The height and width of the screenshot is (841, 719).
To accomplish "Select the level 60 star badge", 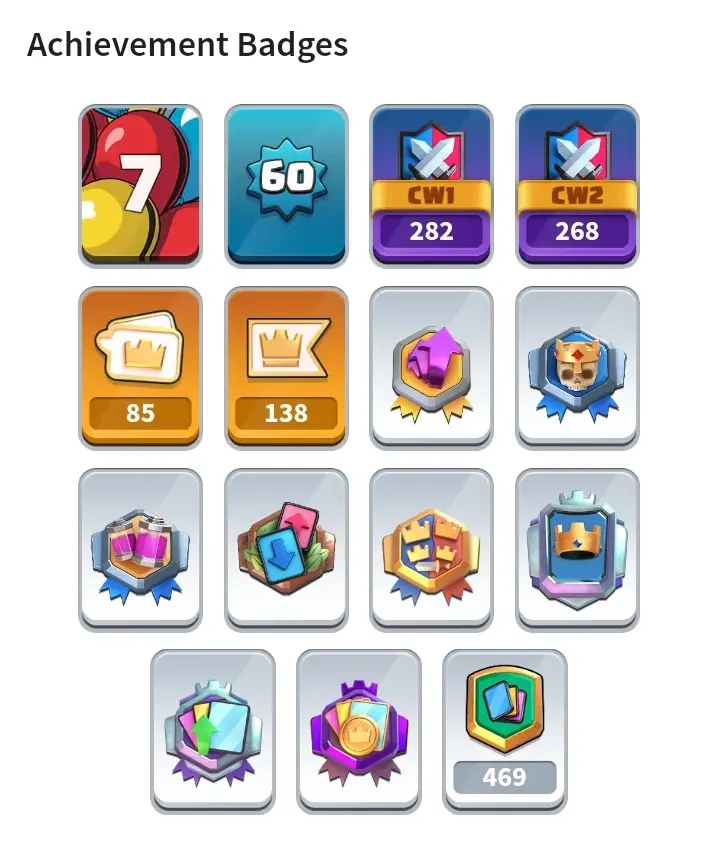I will 286,185.
